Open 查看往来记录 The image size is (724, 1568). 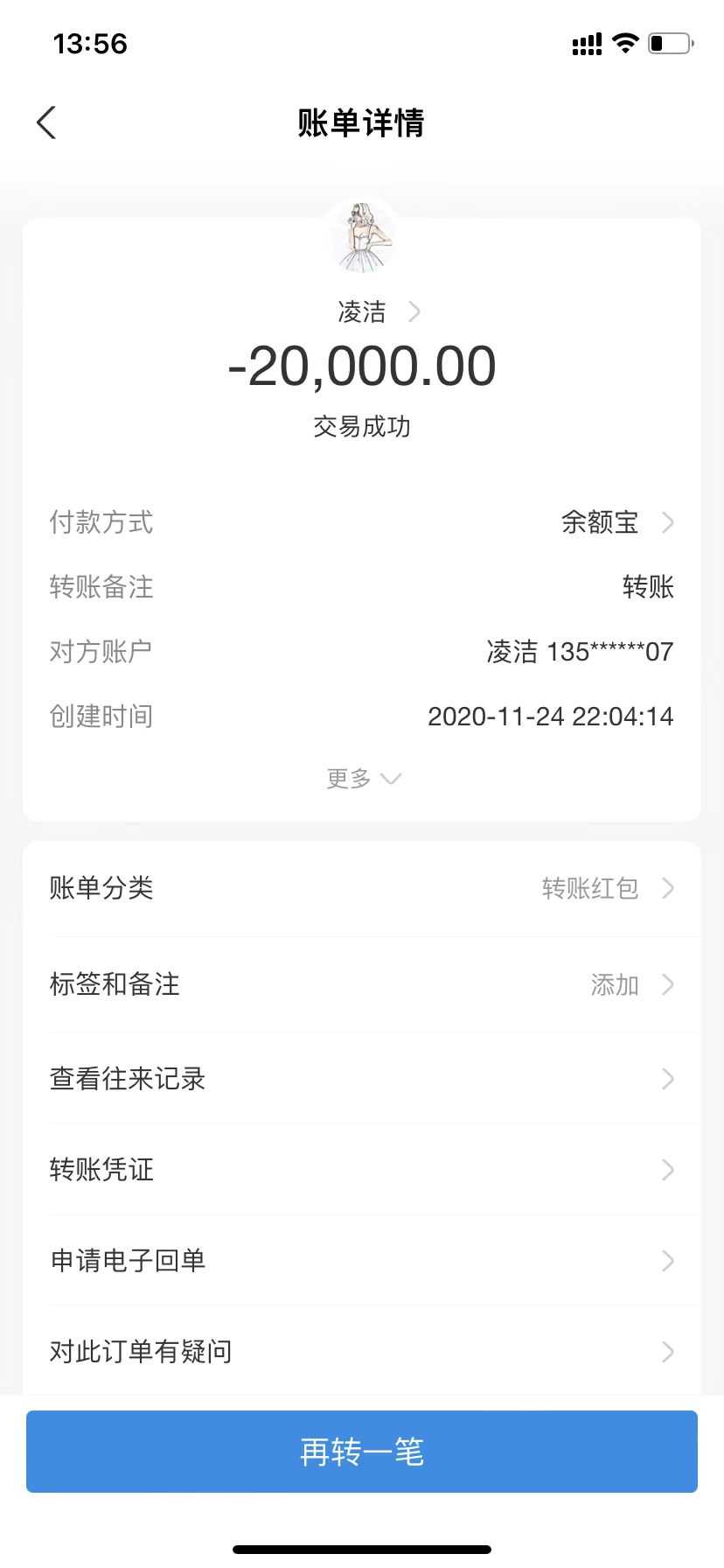pyautogui.click(x=362, y=1079)
